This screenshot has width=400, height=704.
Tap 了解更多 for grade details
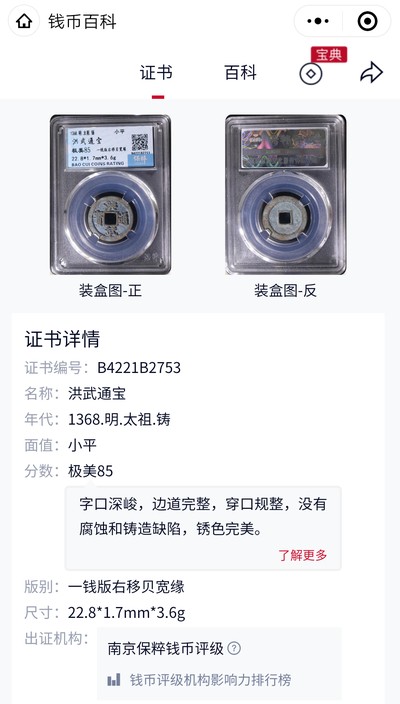click(x=303, y=555)
